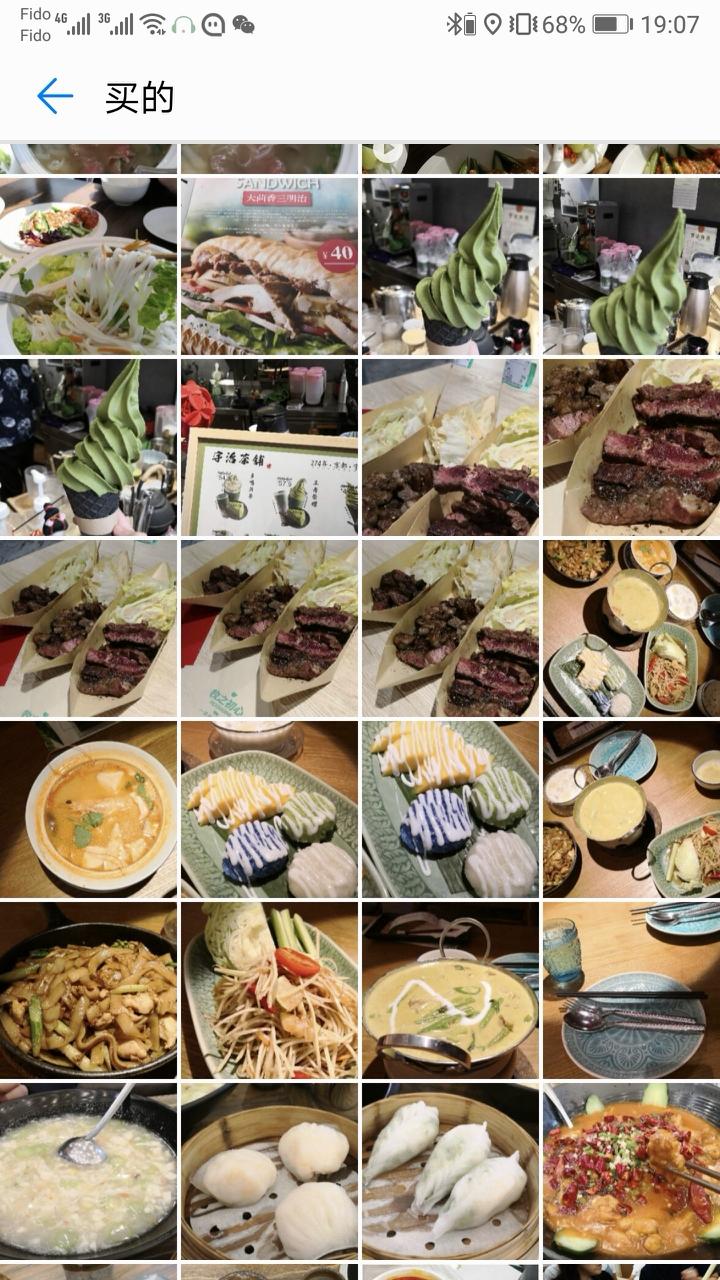Open the three round dumplings steamer photo
Image resolution: width=720 pixels, height=1280 pixels.
269,1171
